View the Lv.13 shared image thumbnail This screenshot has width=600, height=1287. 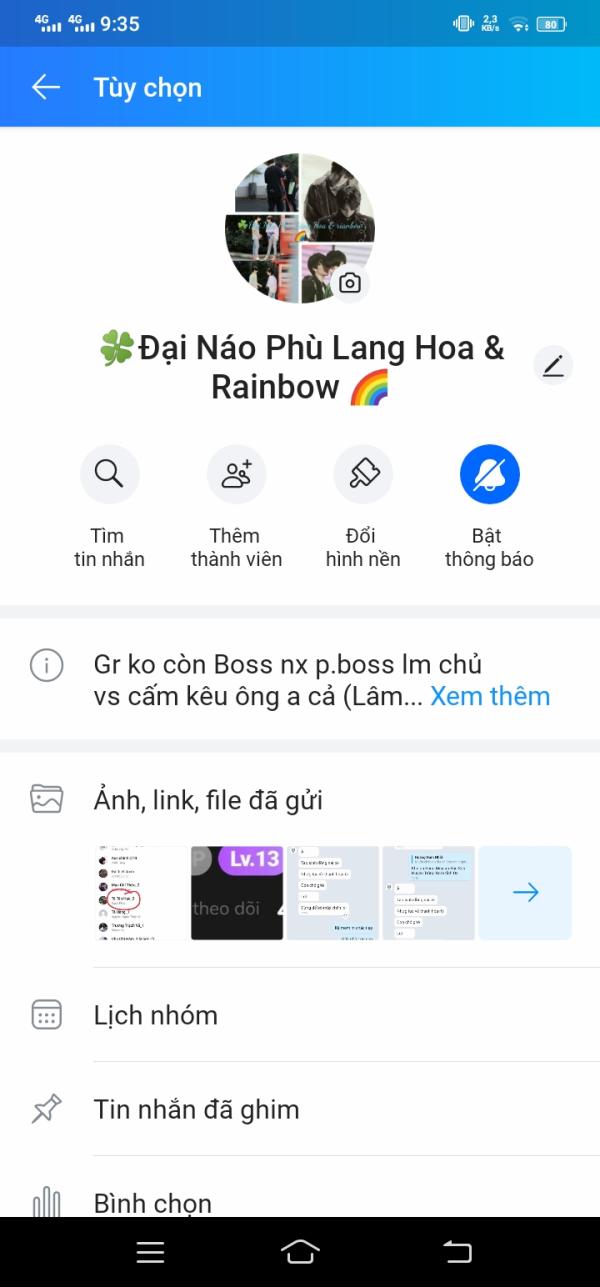[x=236, y=893]
